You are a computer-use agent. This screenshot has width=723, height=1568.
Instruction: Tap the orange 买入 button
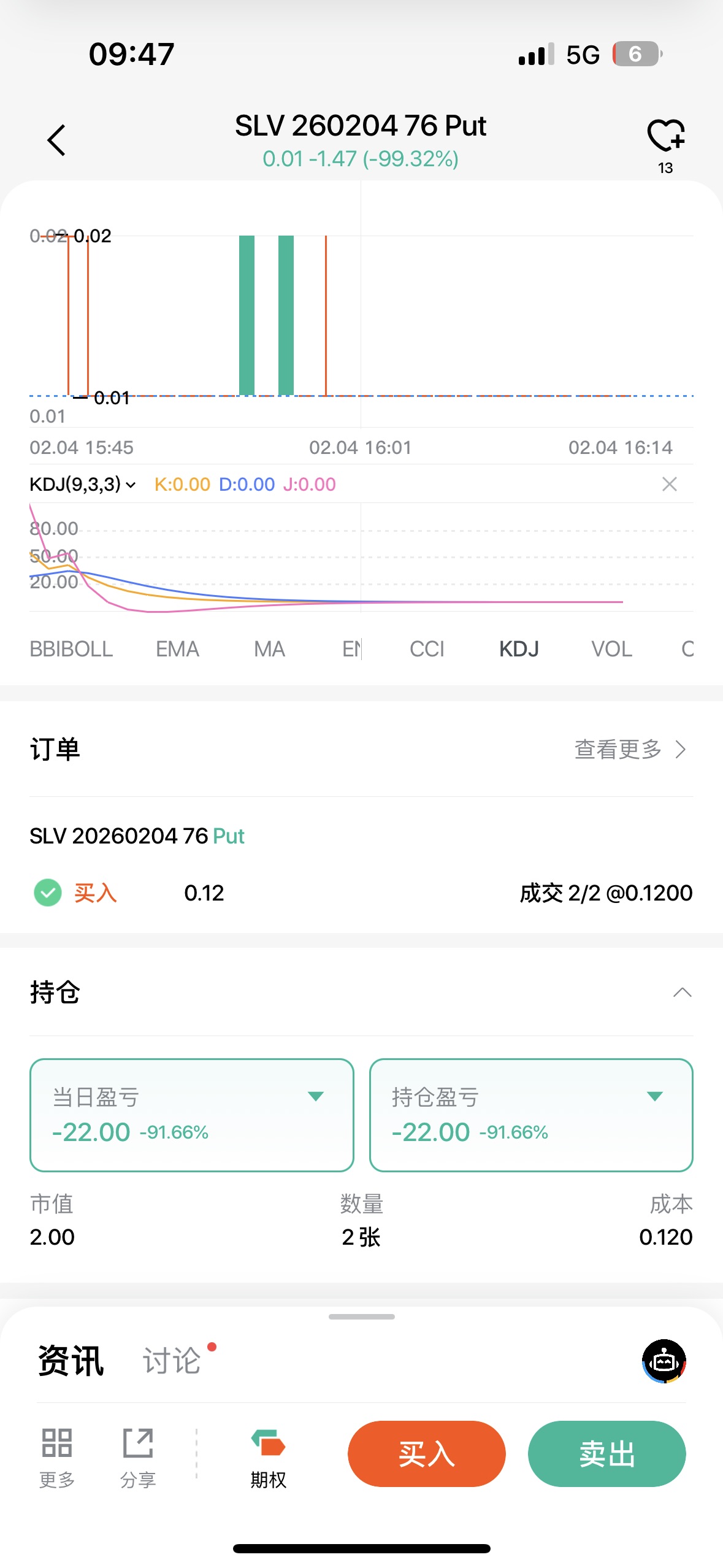click(x=426, y=1454)
